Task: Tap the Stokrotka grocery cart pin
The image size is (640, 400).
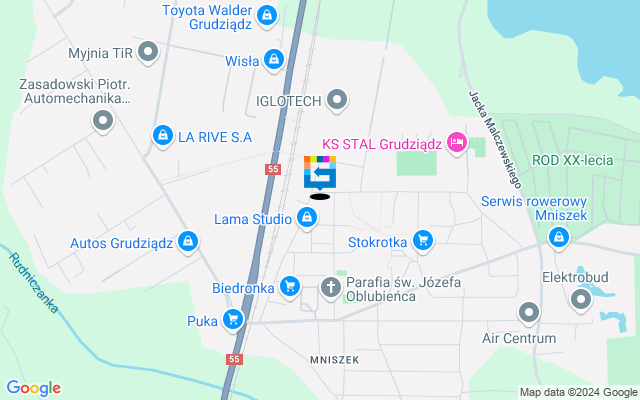Action: [x=423, y=240]
